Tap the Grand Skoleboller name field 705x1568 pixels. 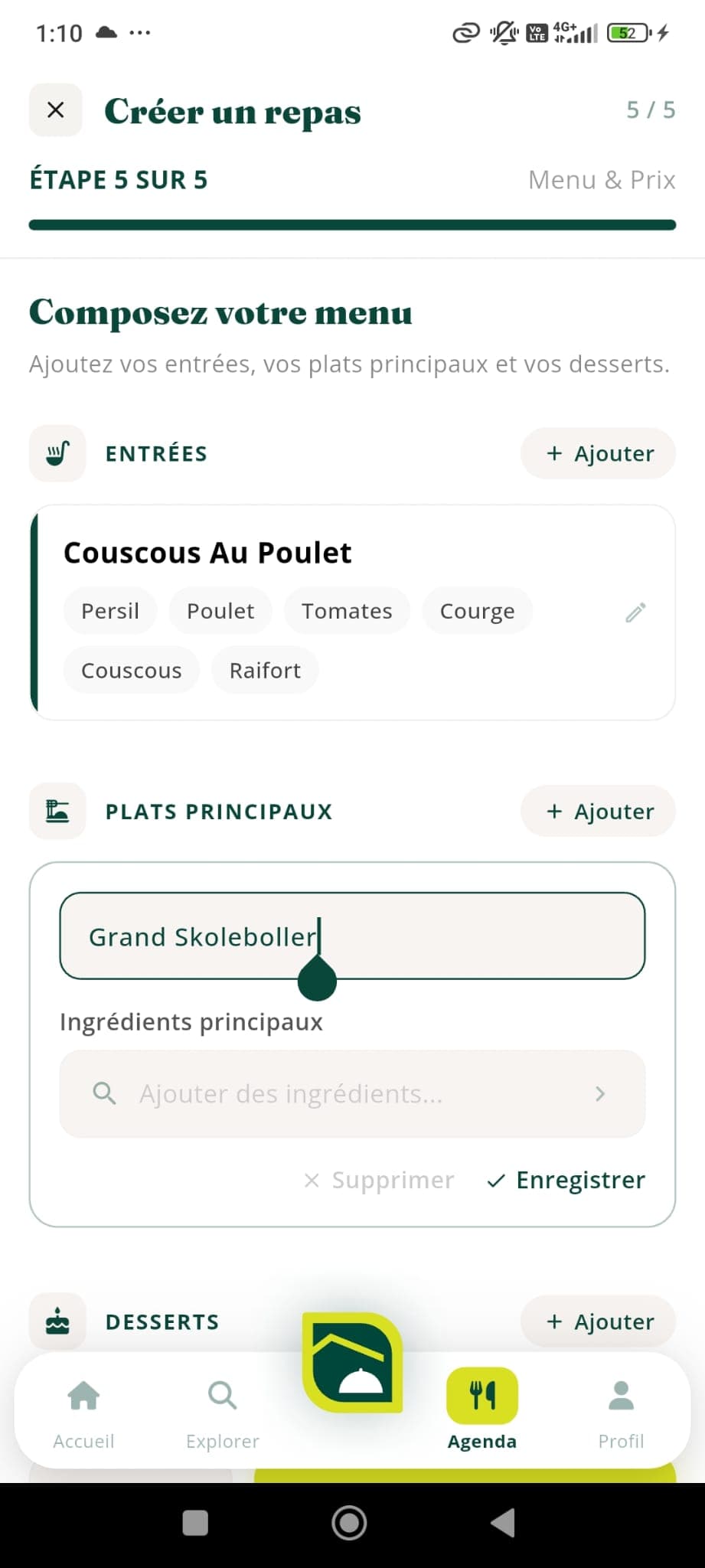[x=352, y=936]
